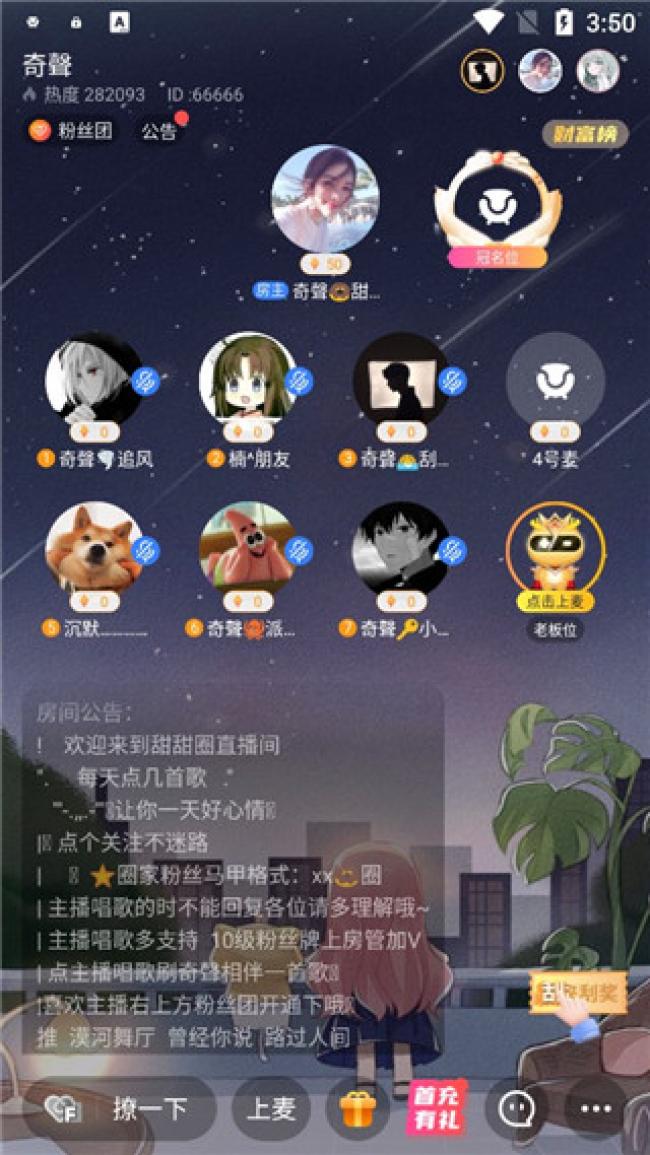
Task: Open the 首充有礼 first recharge offer
Action: coord(436,1108)
